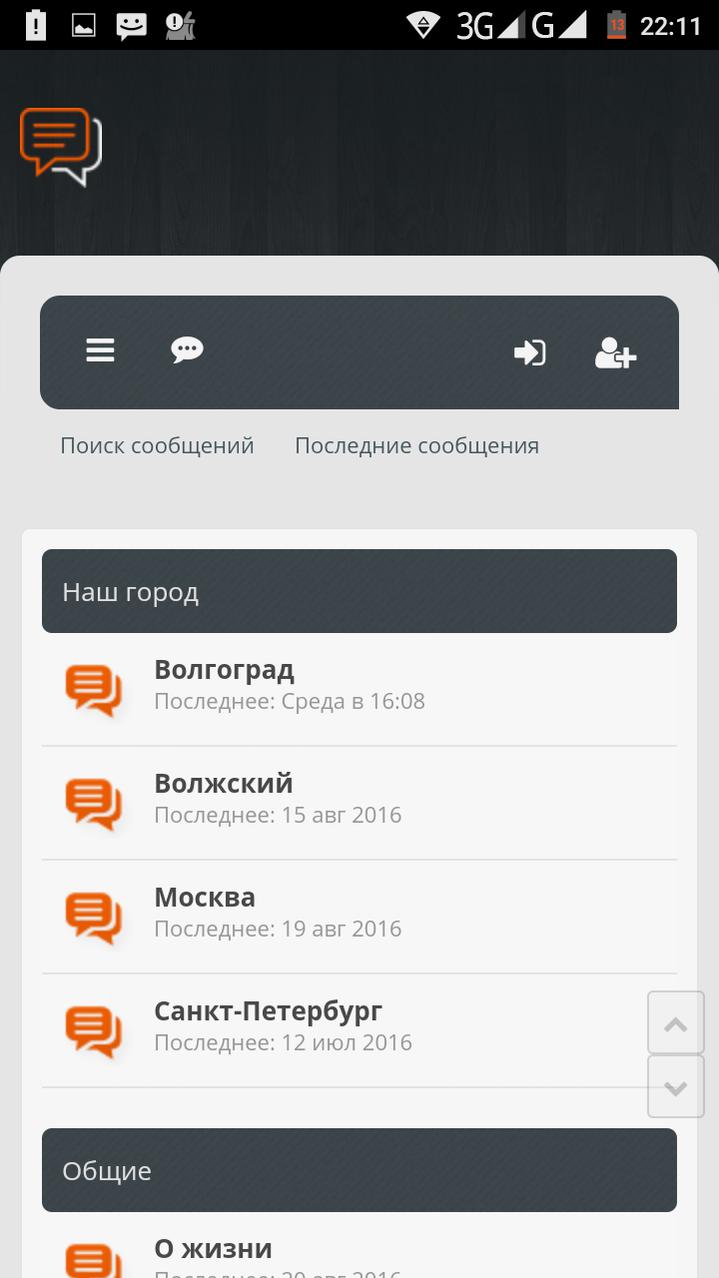Open the Волжский forum
This screenshot has height=1278, width=719.
223,784
